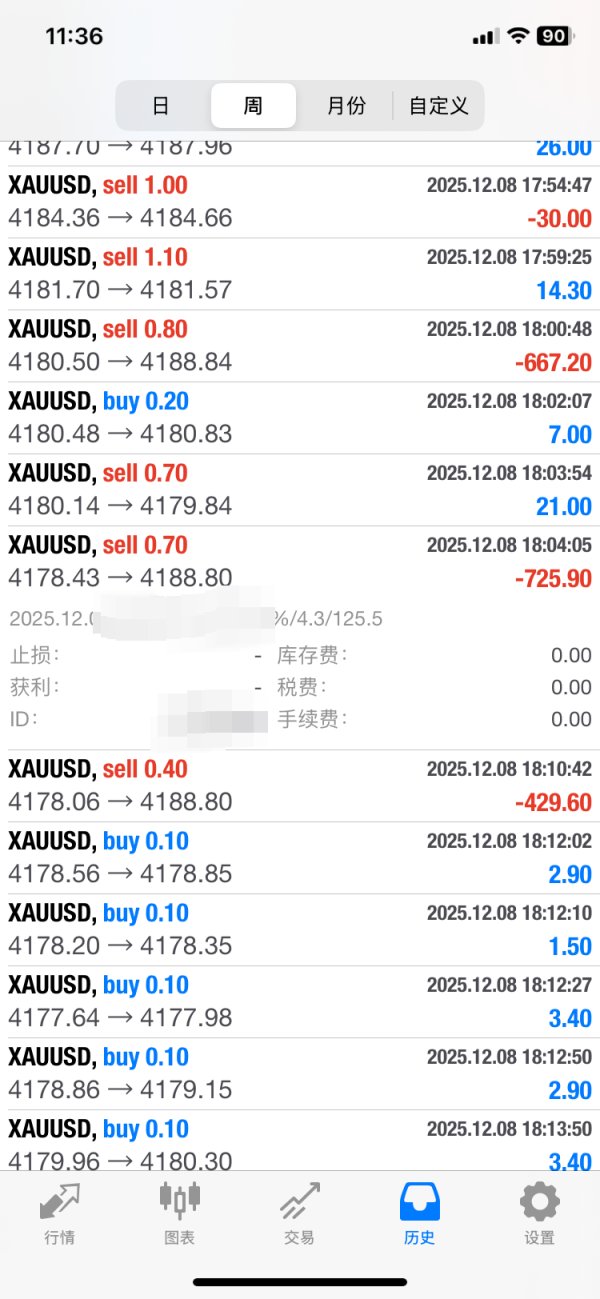The height and width of the screenshot is (1299, 600).
Task: Expand the sell 1.00 trade at 17:54:47
Action: click(x=300, y=202)
